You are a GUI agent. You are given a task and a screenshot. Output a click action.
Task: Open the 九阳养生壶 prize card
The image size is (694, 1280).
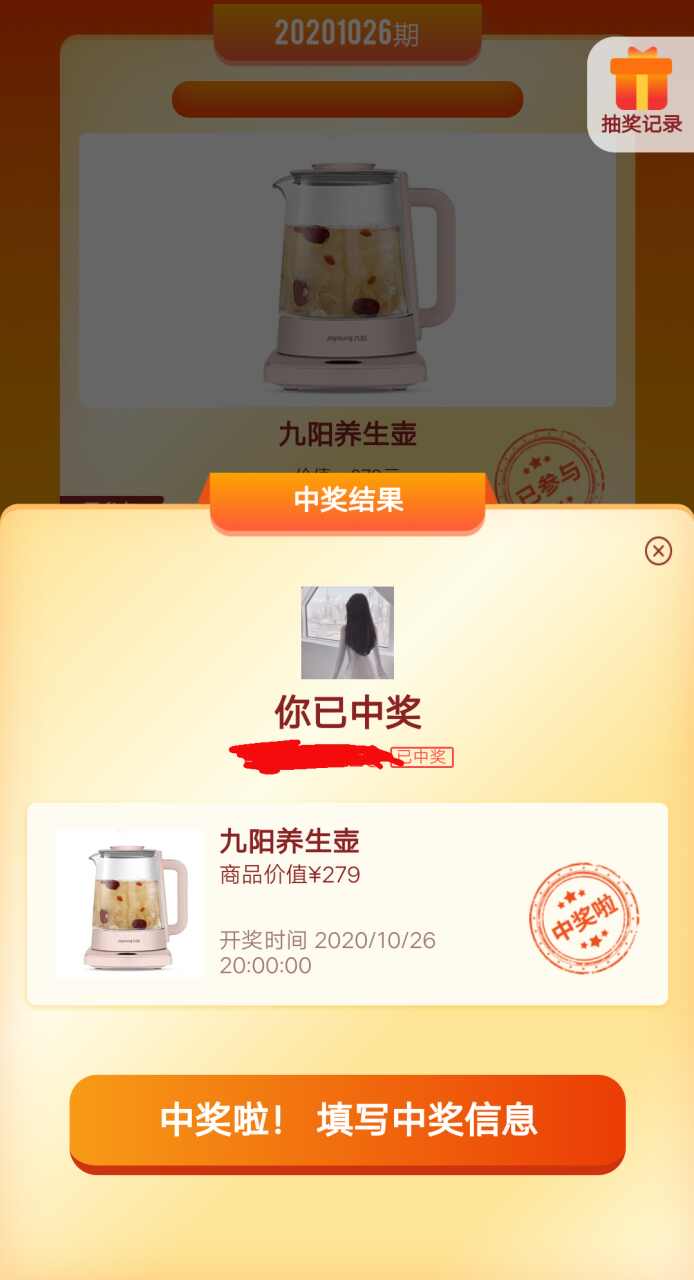(347, 903)
